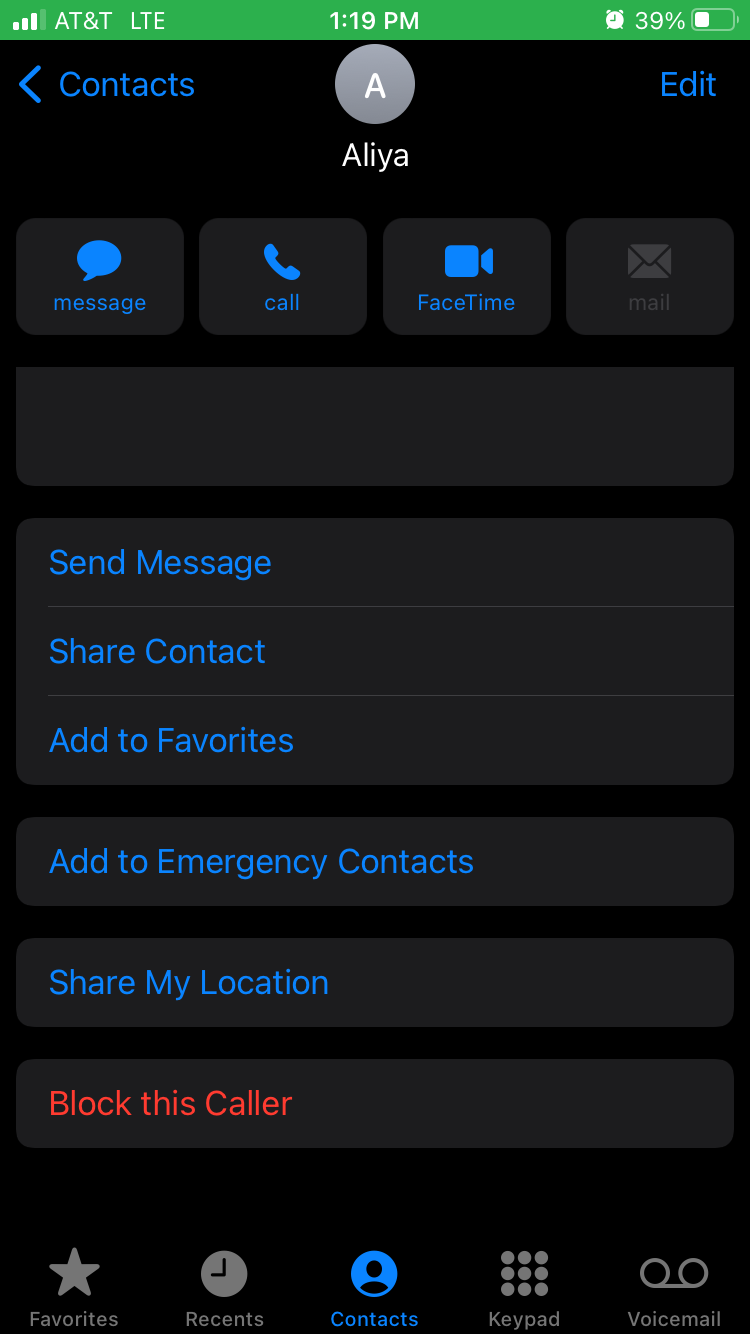
Task: Select Send Message option
Action: (x=160, y=562)
